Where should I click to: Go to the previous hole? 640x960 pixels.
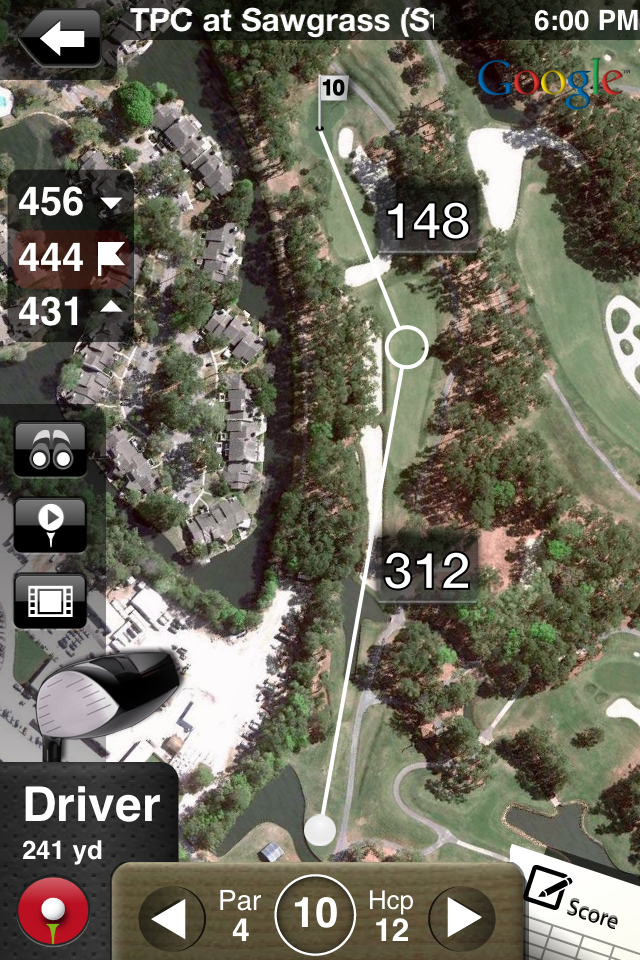(x=170, y=916)
